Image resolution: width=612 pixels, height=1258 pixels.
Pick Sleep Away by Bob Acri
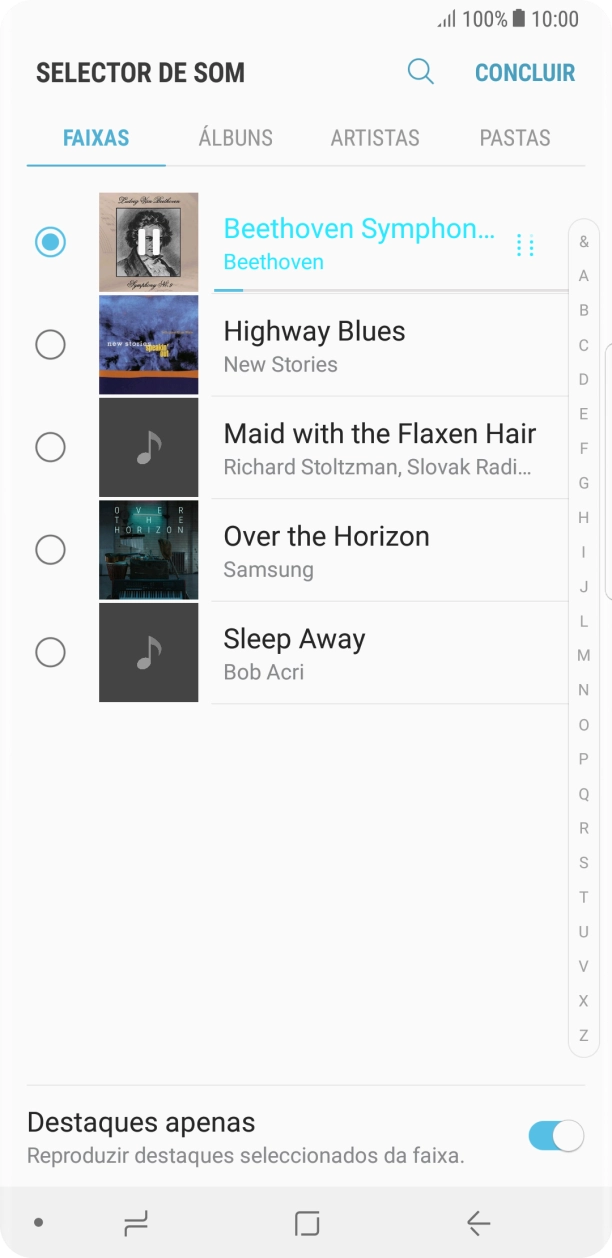click(x=294, y=652)
